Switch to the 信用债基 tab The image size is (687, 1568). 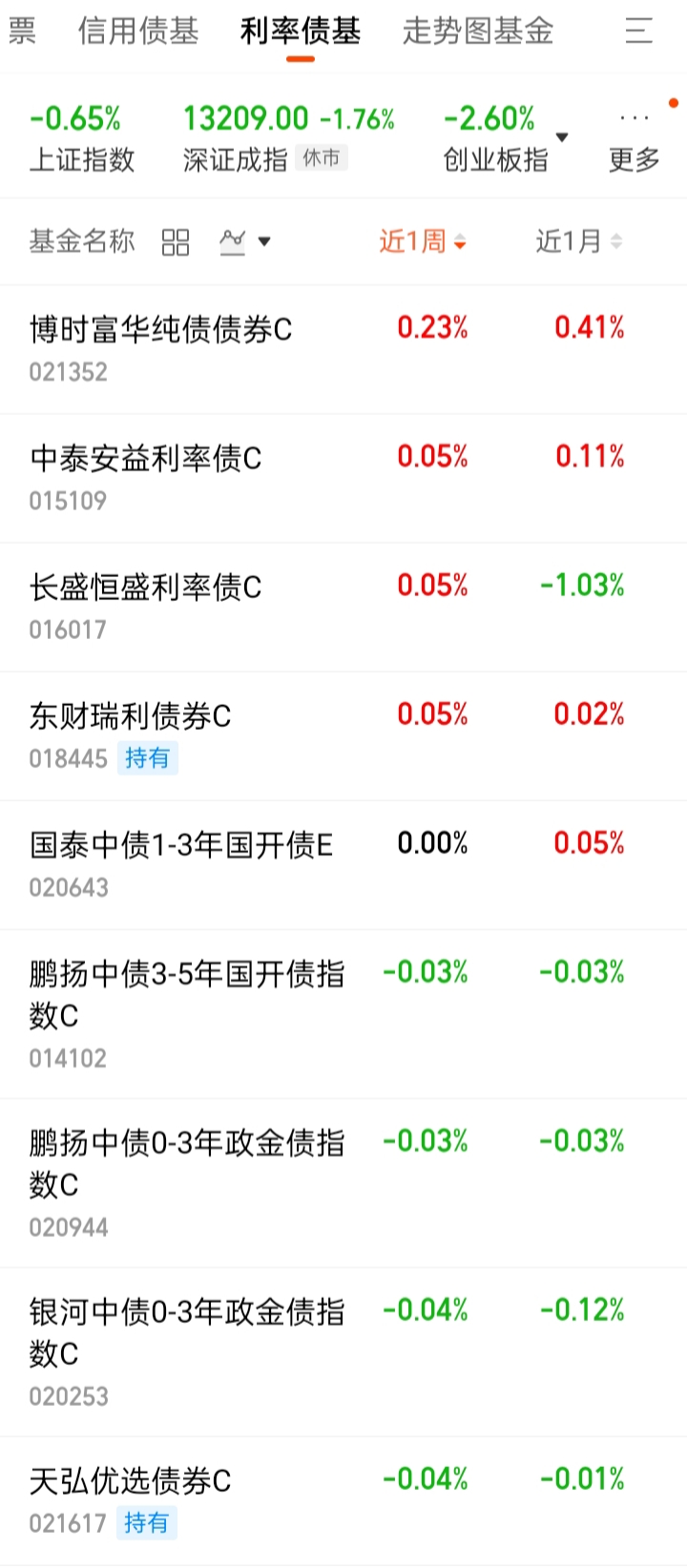pos(138,31)
